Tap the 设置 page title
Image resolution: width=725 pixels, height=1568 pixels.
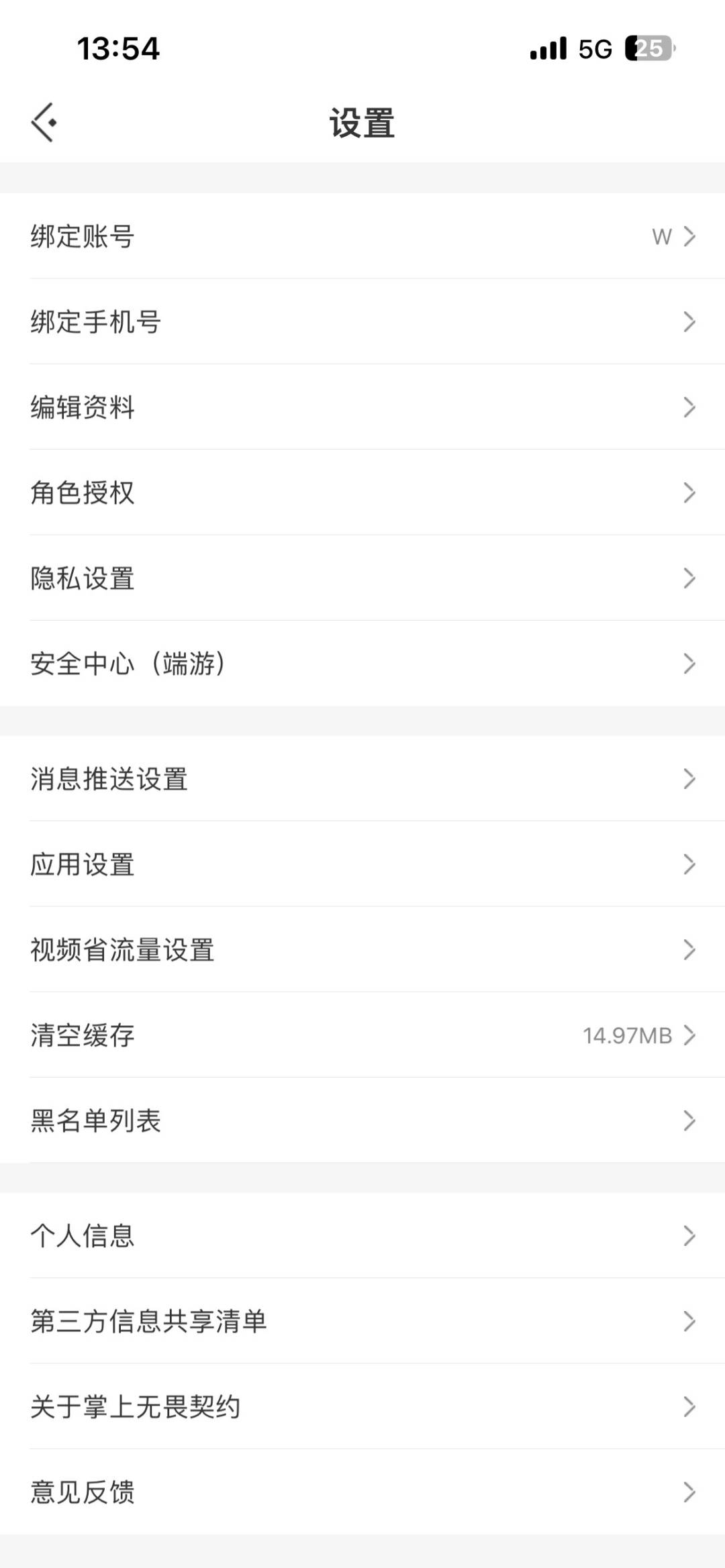pyautogui.click(x=362, y=122)
